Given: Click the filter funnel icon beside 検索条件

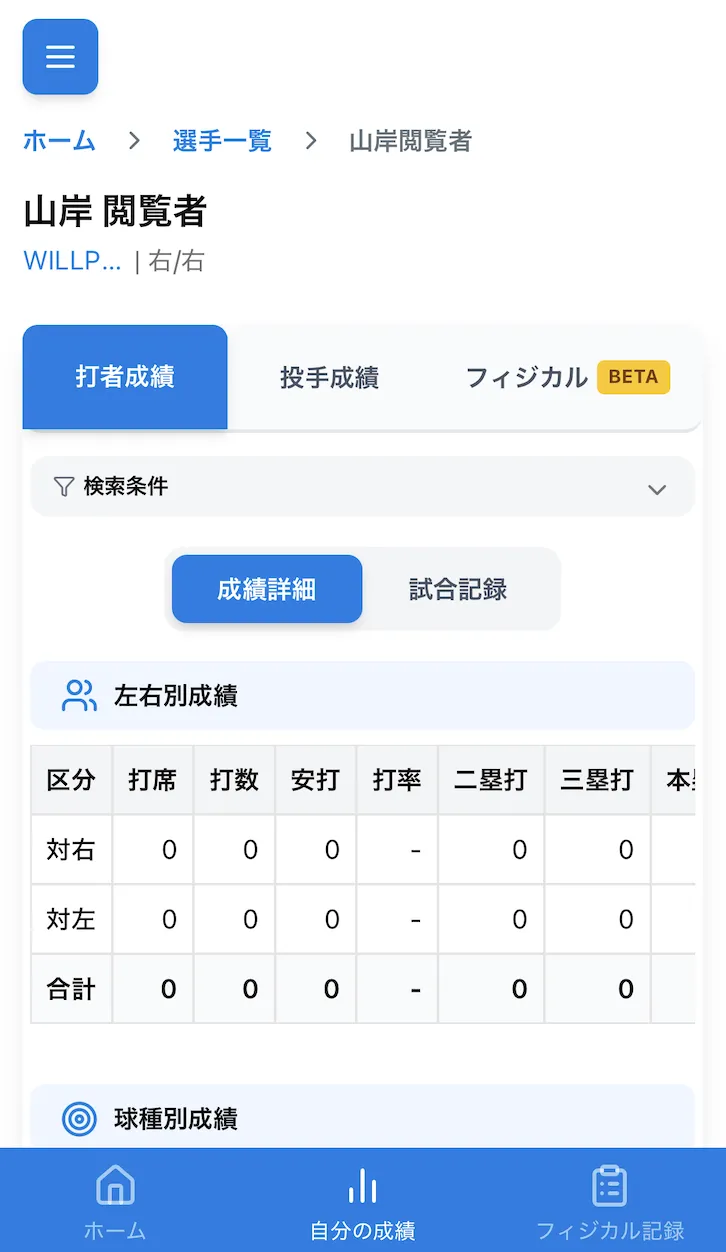Looking at the screenshot, I should (64, 486).
